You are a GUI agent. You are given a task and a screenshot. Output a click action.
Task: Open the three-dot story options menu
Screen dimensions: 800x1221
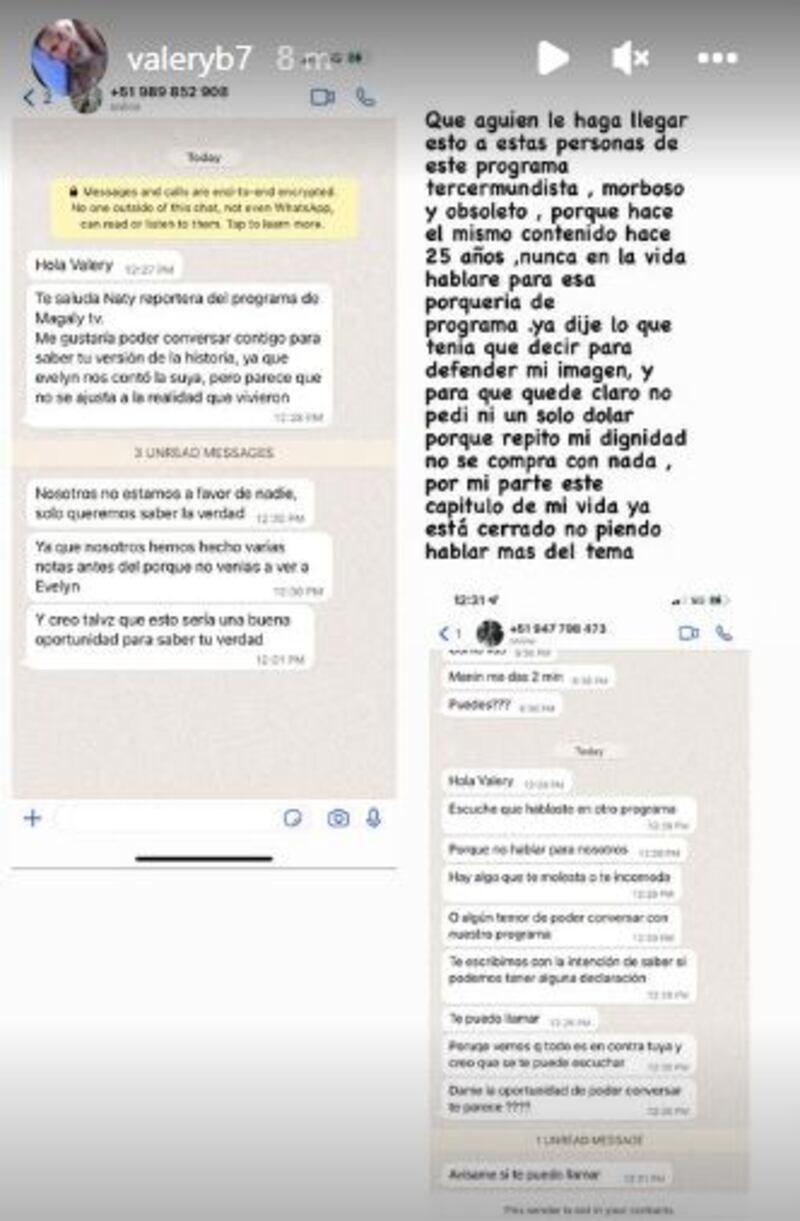[717, 59]
